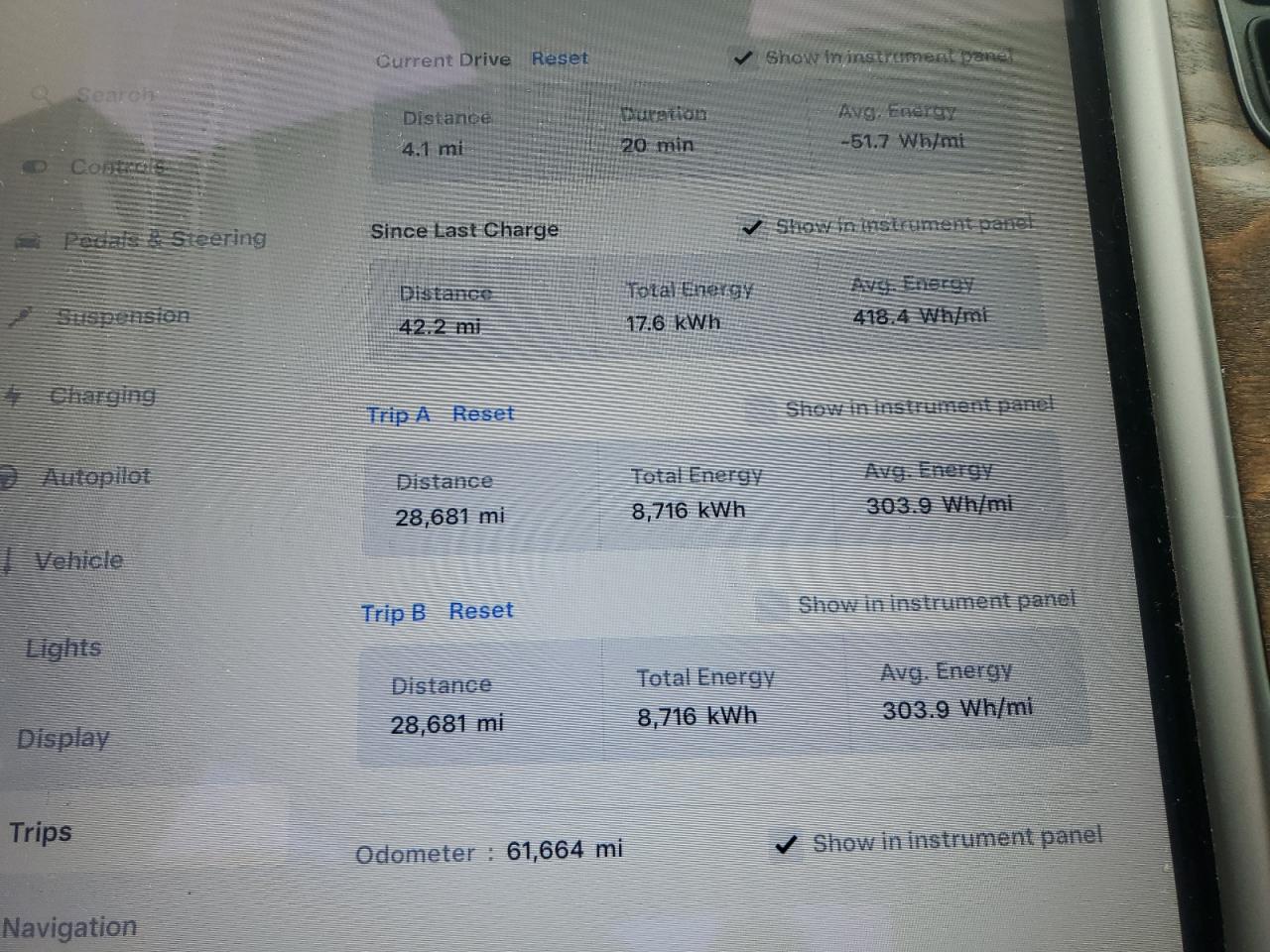Reset Trip B
The image size is (1270, 952).
481,611
